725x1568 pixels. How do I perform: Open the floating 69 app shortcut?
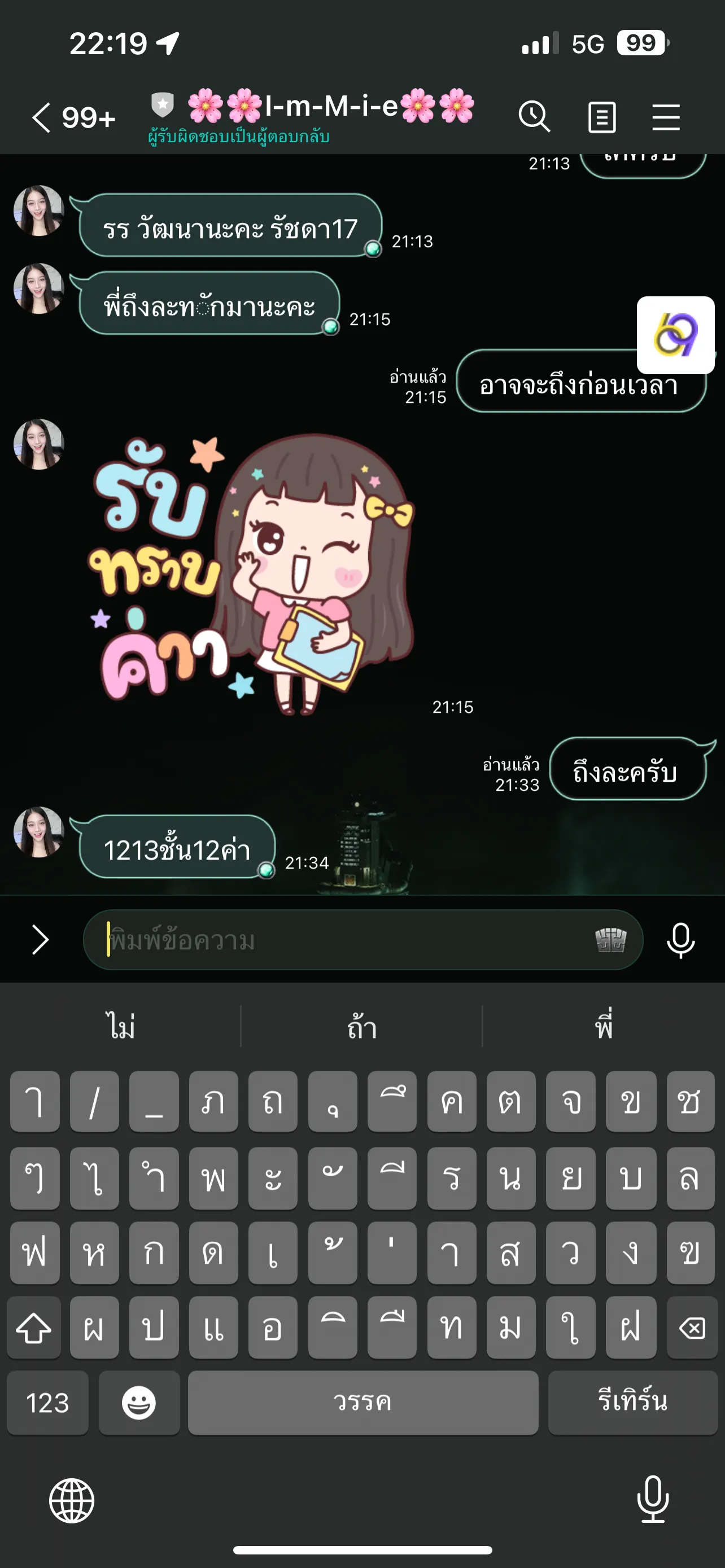[x=675, y=335]
